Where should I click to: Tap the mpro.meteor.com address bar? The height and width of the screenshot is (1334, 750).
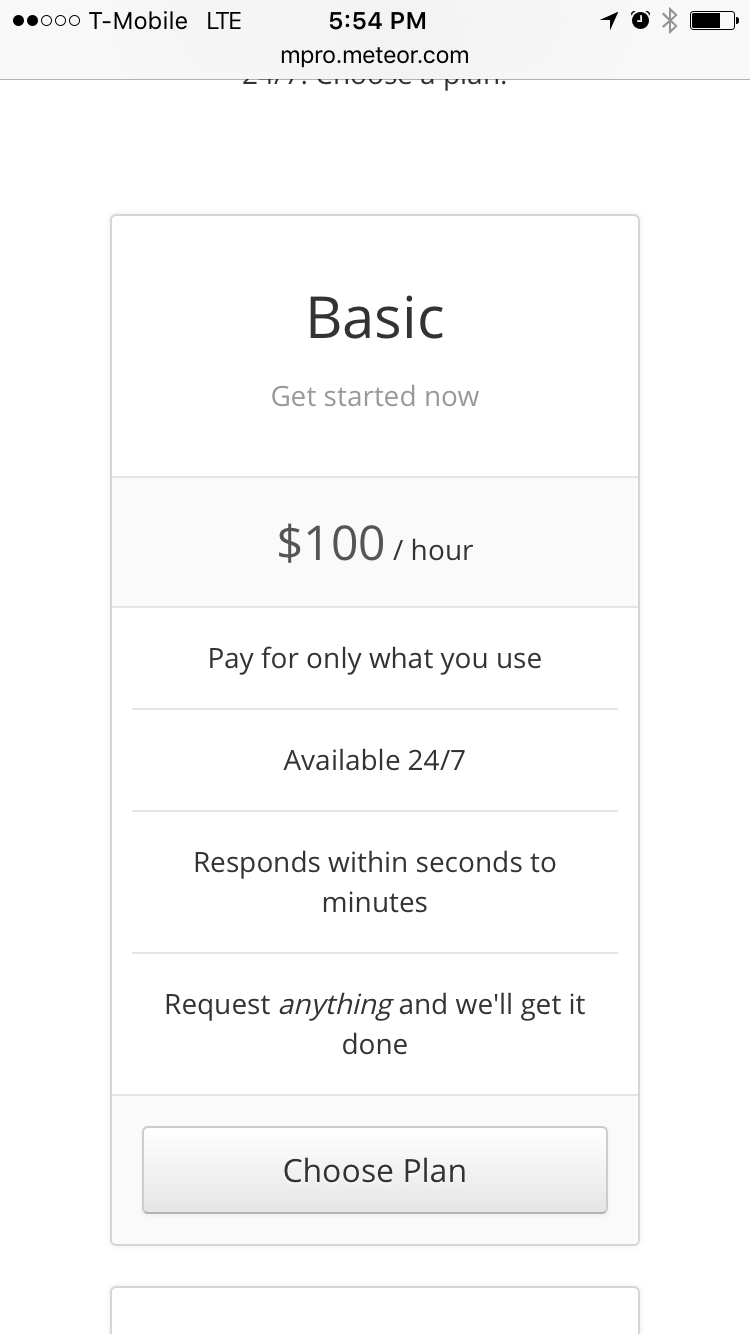point(375,56)
